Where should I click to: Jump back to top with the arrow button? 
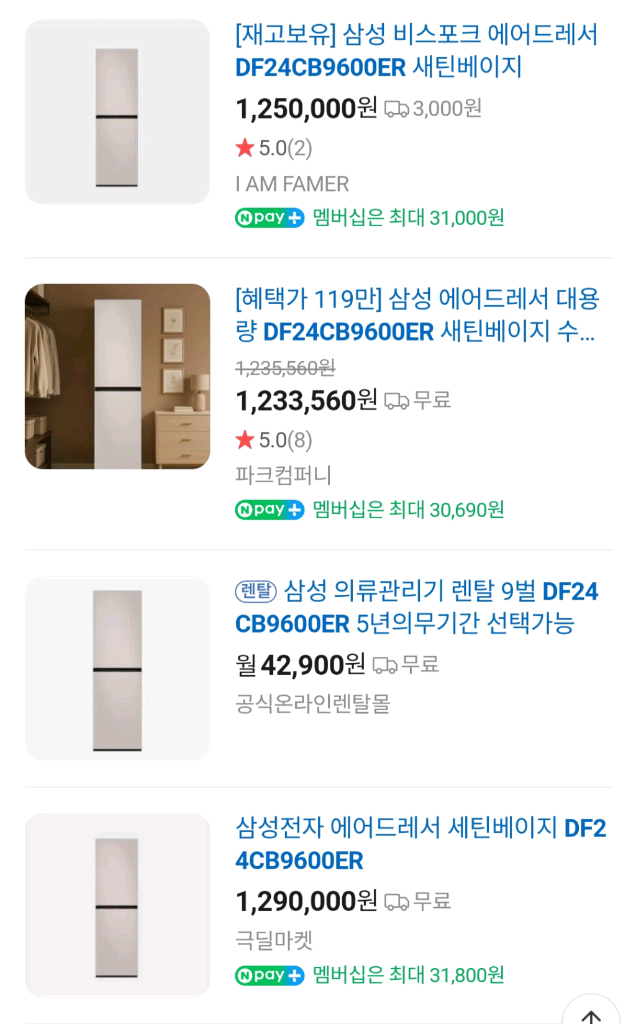point(591,1012)
